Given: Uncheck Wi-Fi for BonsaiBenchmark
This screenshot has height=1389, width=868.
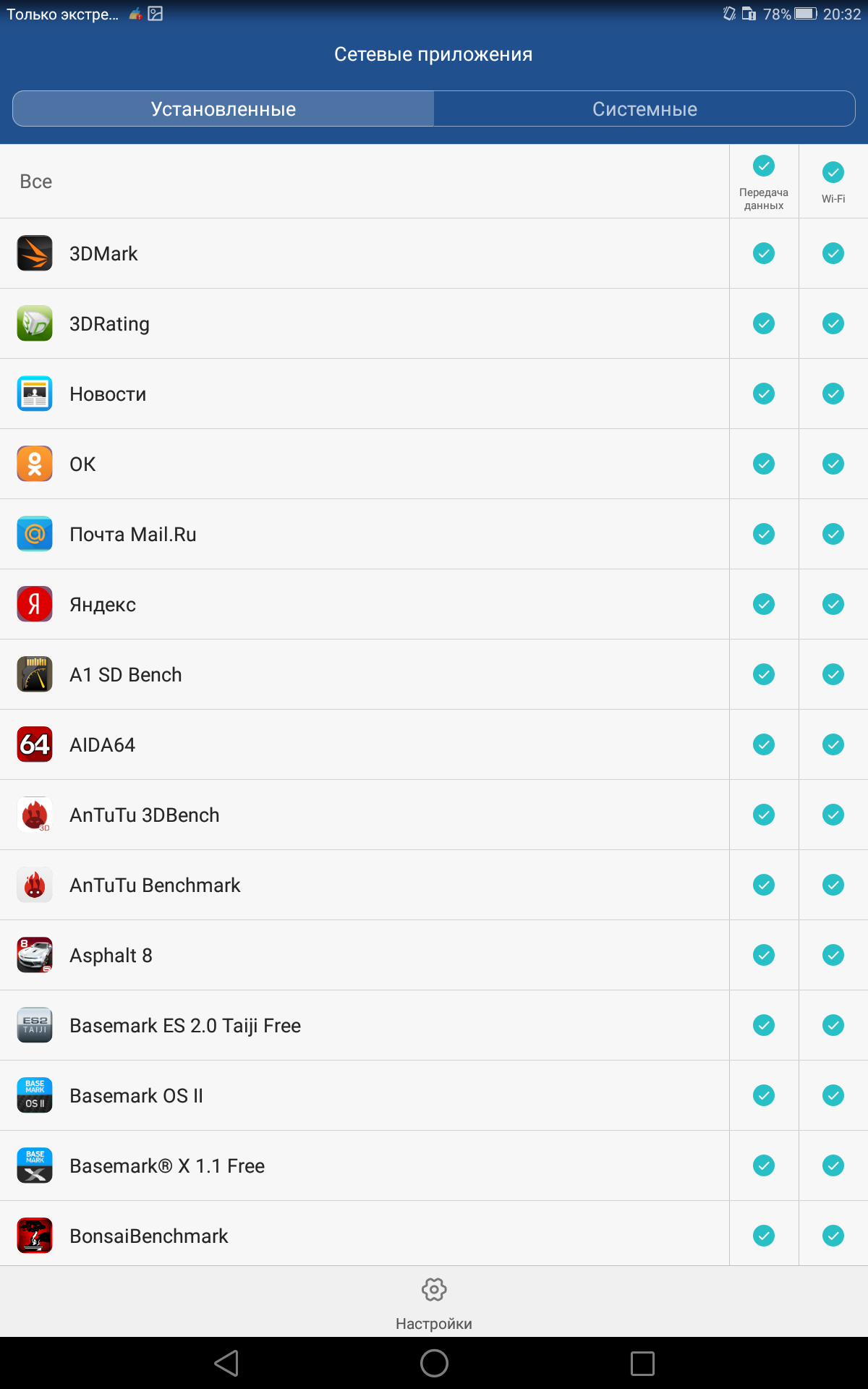Looking at the screenshot, I should 833,1236.
